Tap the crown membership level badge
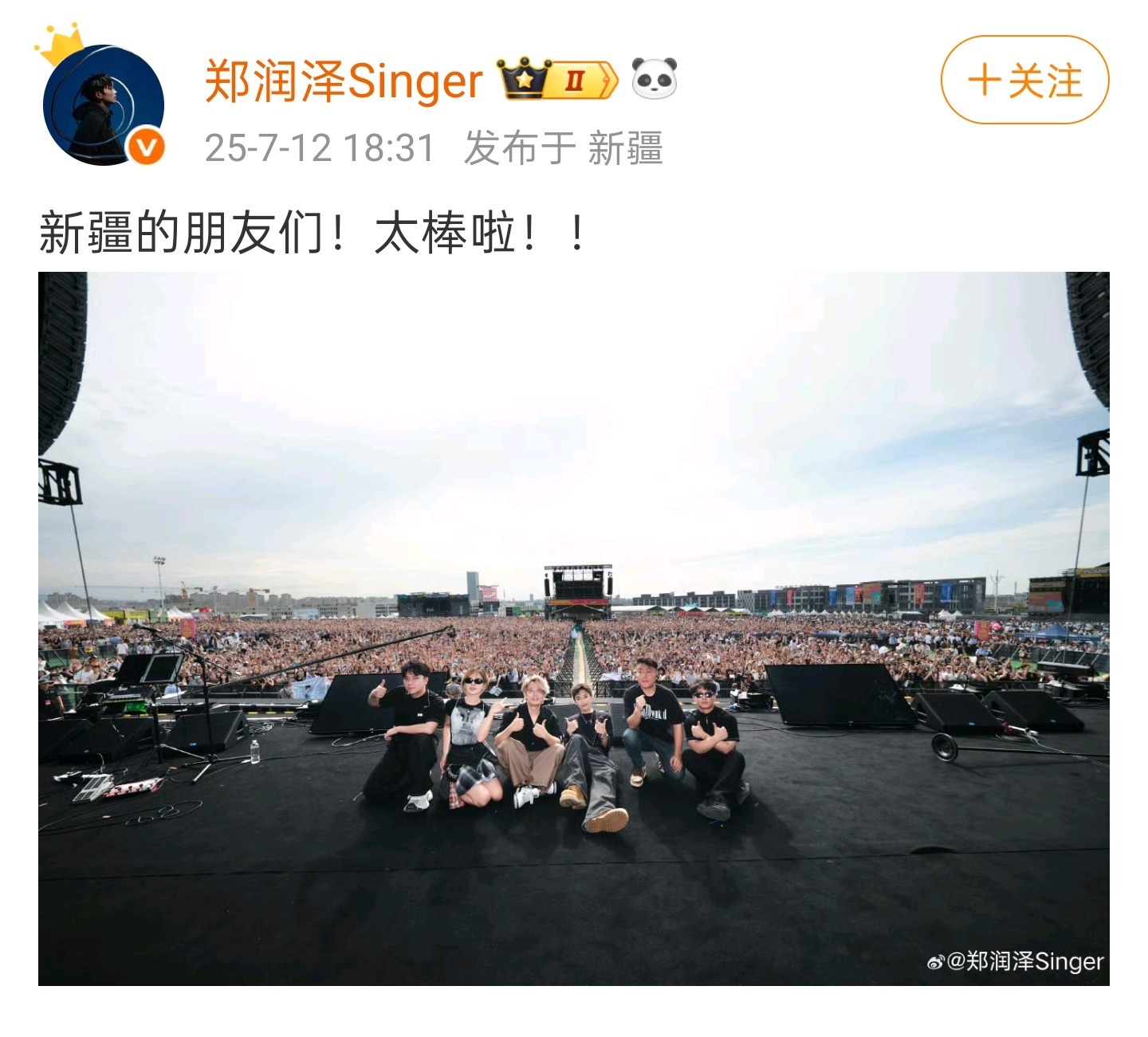Viewport: 1148px width, 1037px height. pos(557,79)
